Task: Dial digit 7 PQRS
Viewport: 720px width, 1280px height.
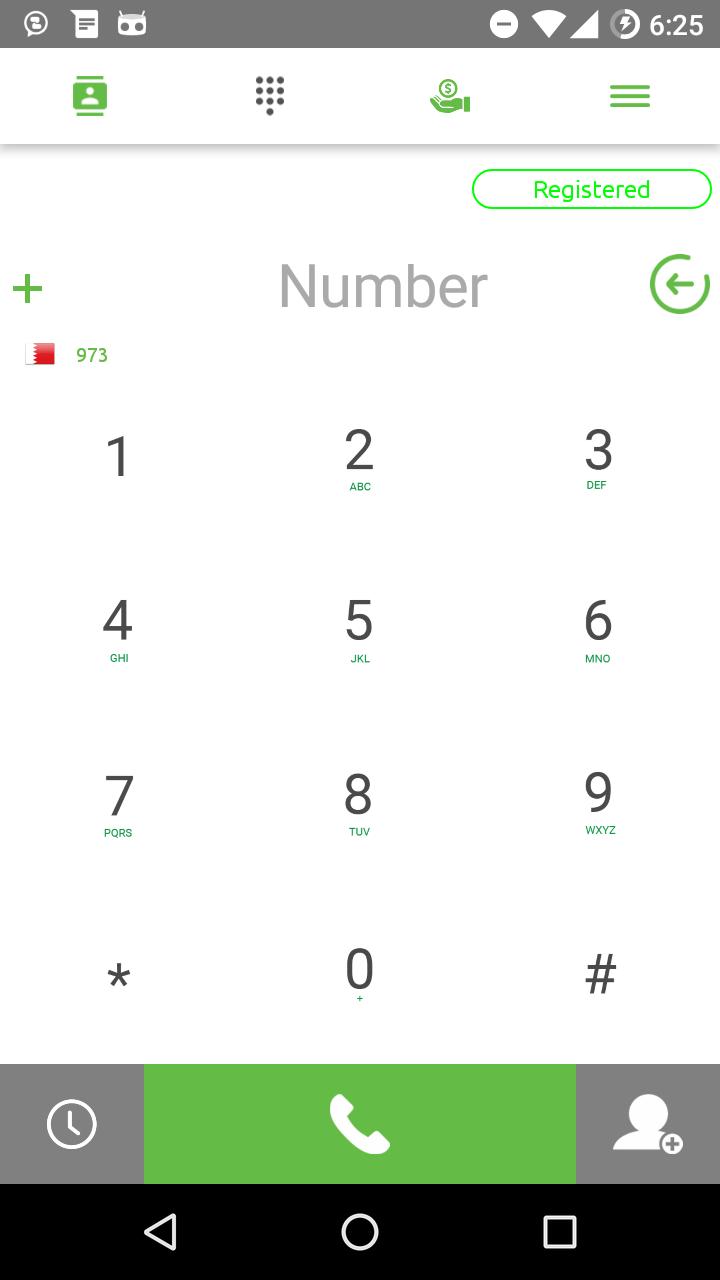Action: click(118, 803)
